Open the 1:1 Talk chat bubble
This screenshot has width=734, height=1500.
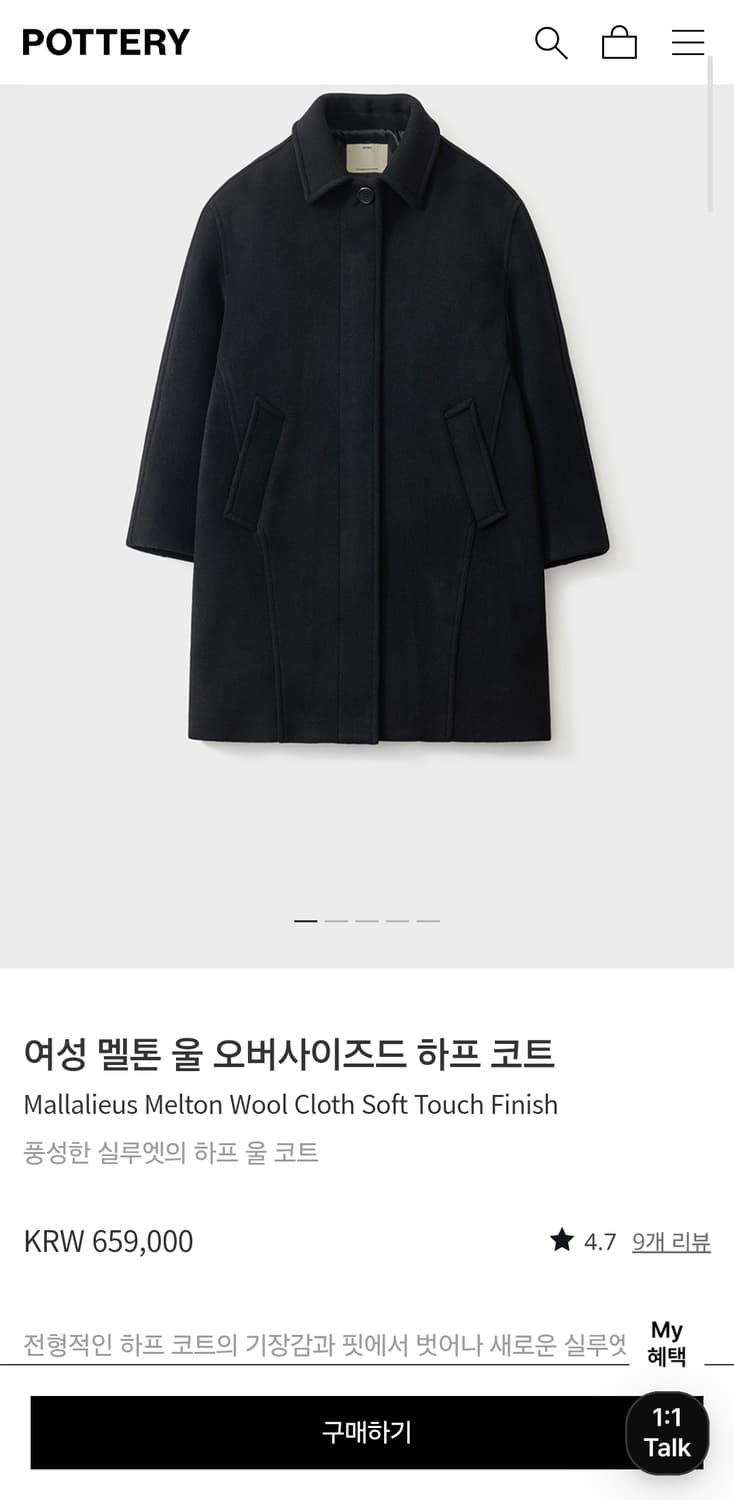(667, 1433)
